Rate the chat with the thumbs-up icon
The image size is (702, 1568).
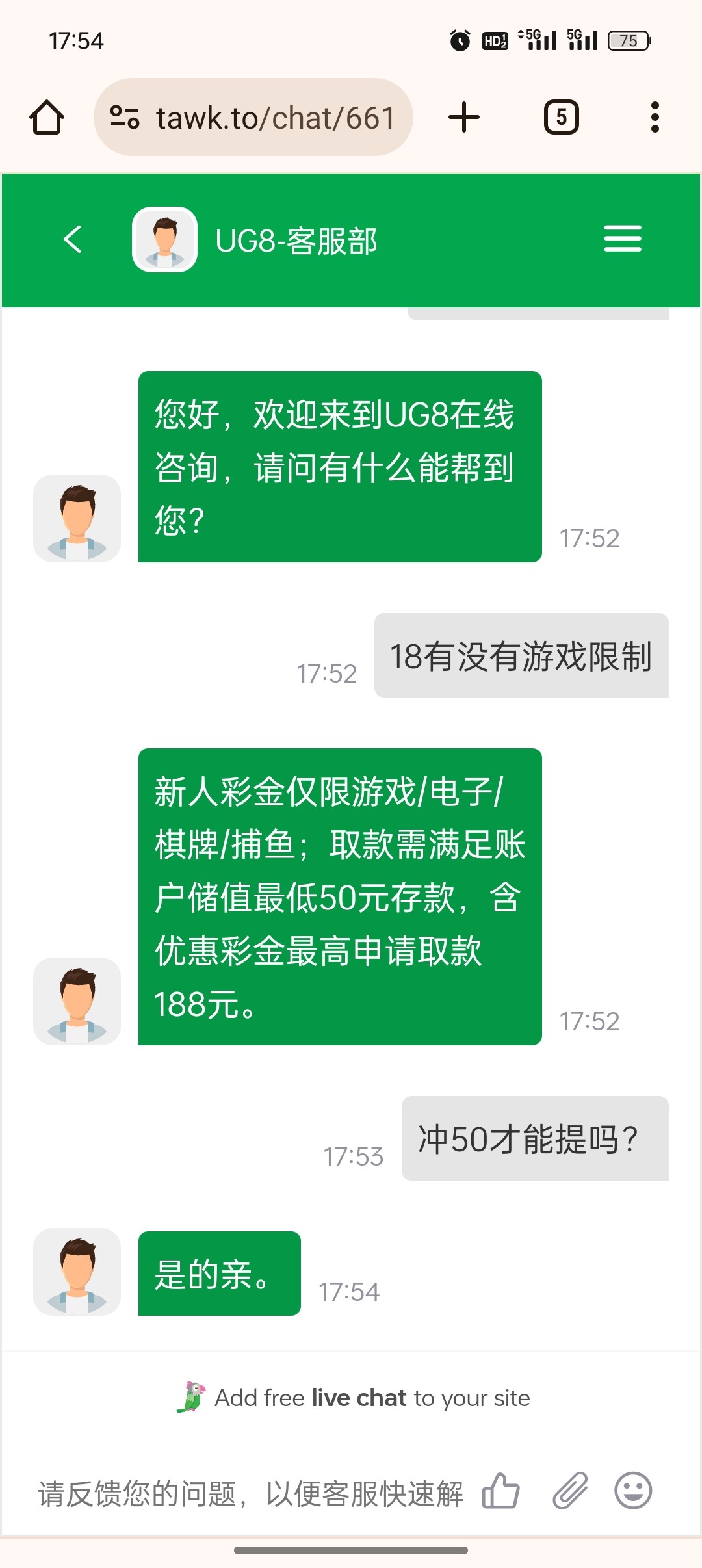pos(500,1491)
